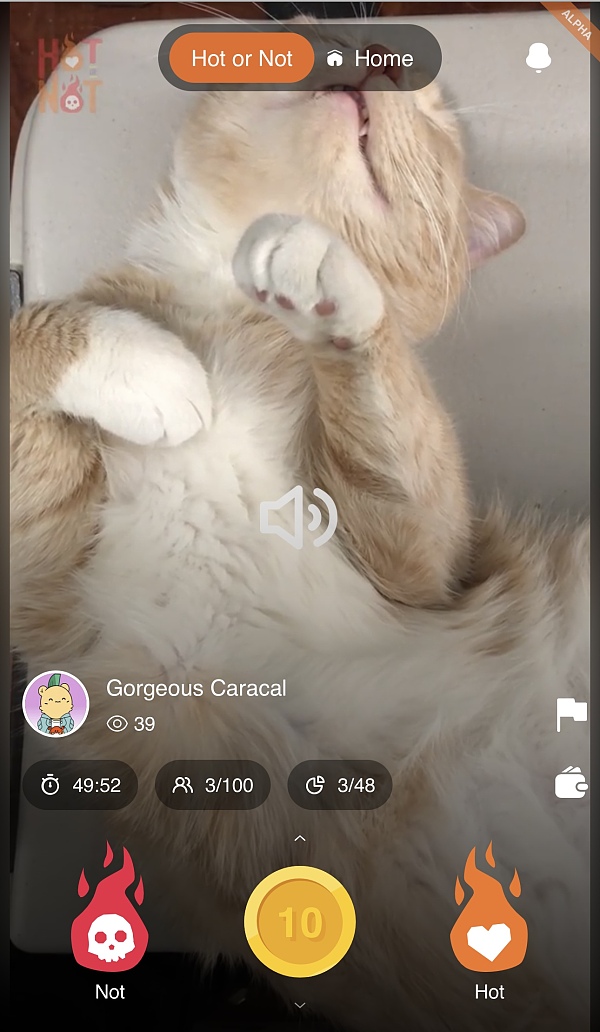Increase the bet with the up chevron
Image resolution: width=600 pixels, height=1032 pixels.
(300, 838)
